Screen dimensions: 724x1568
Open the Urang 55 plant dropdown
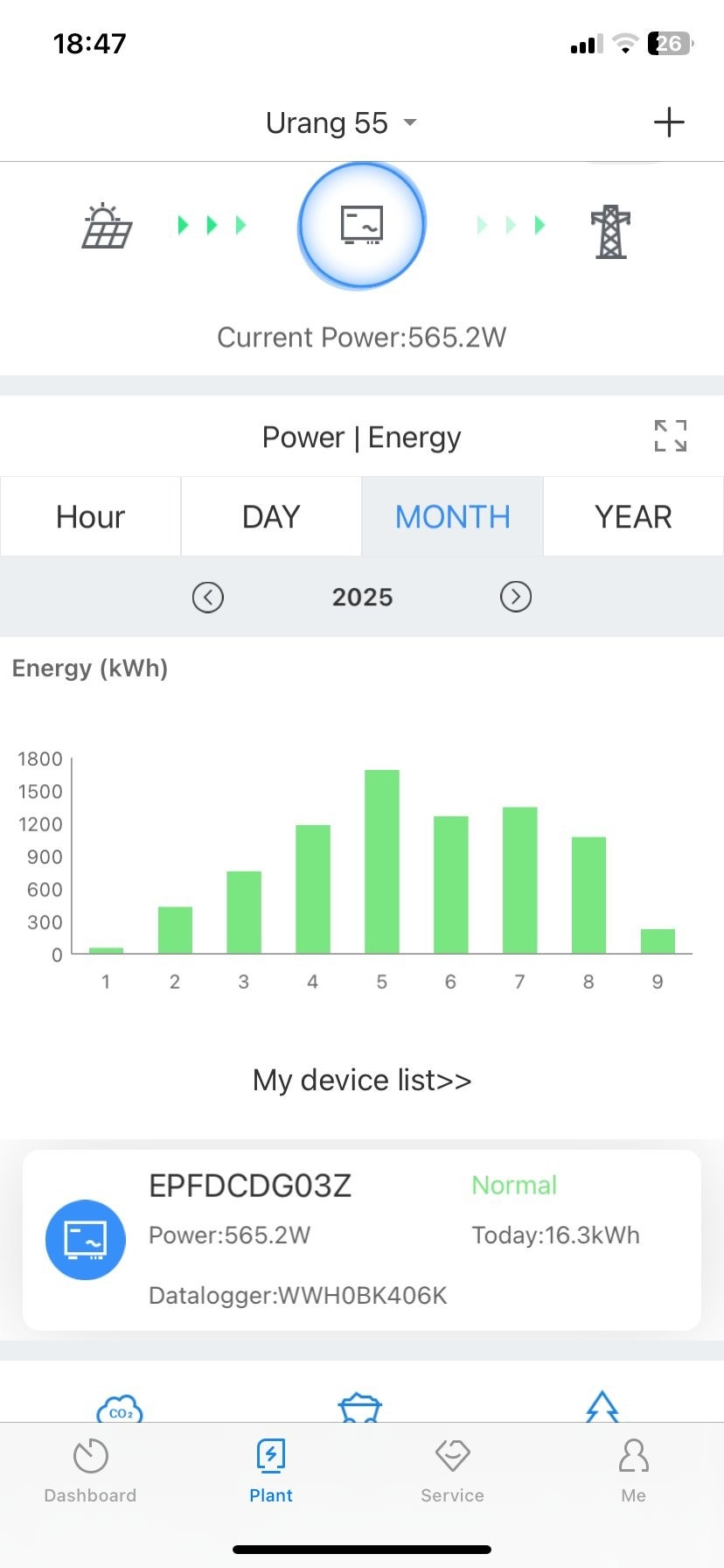[341, 123]
